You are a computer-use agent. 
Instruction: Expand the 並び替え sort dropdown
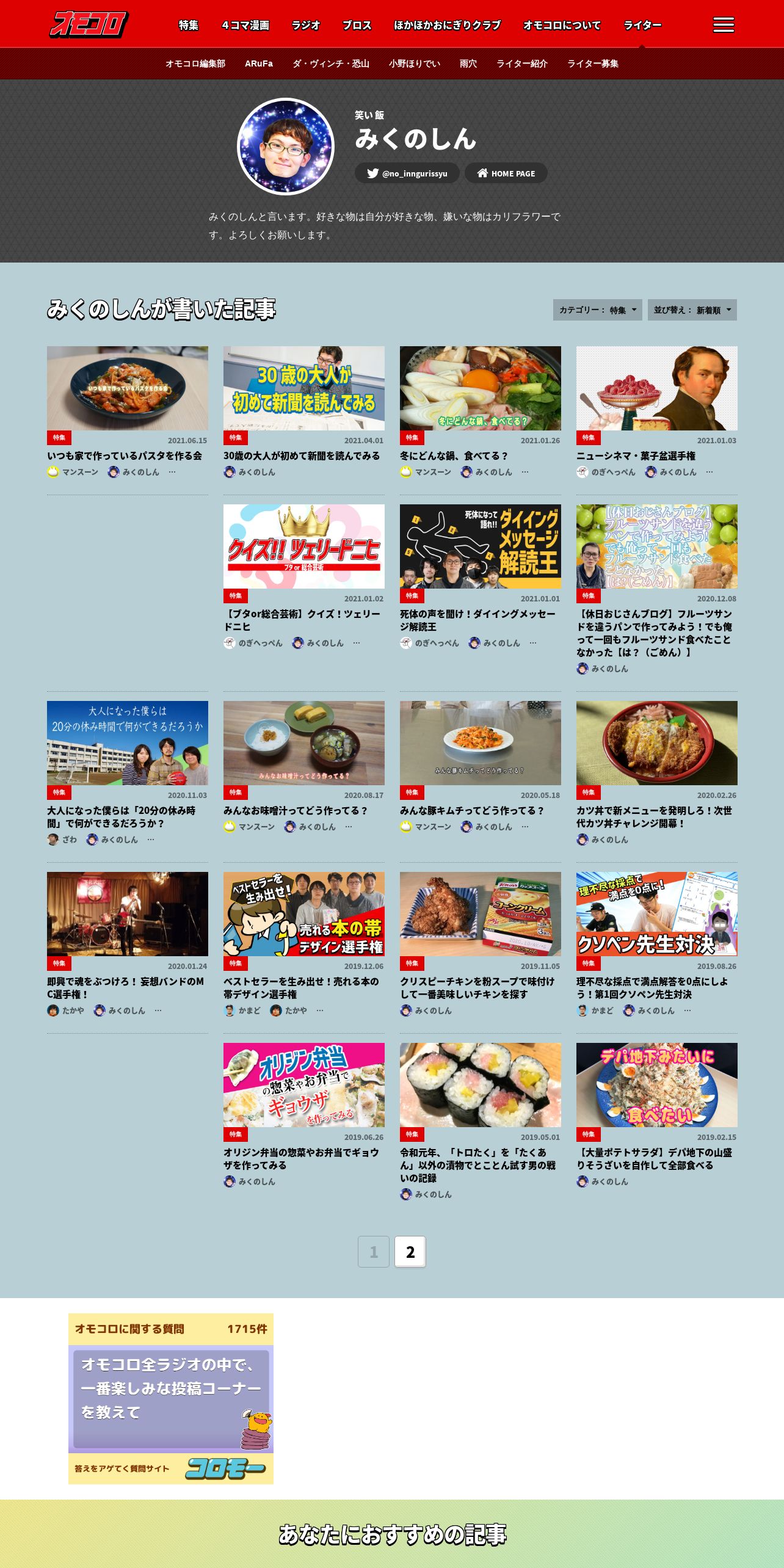[692, 310]
